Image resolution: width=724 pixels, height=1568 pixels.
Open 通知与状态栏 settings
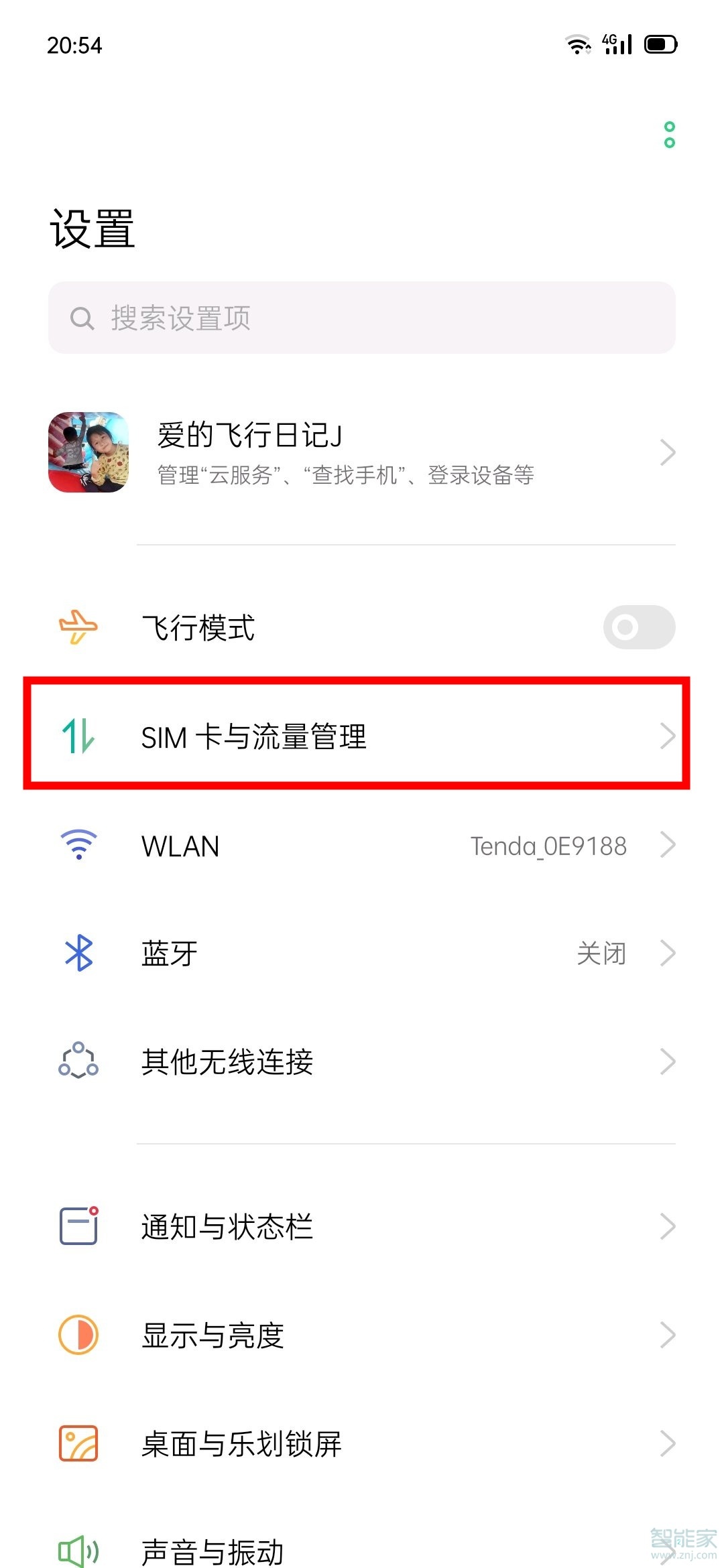[x=362, y=1226]
